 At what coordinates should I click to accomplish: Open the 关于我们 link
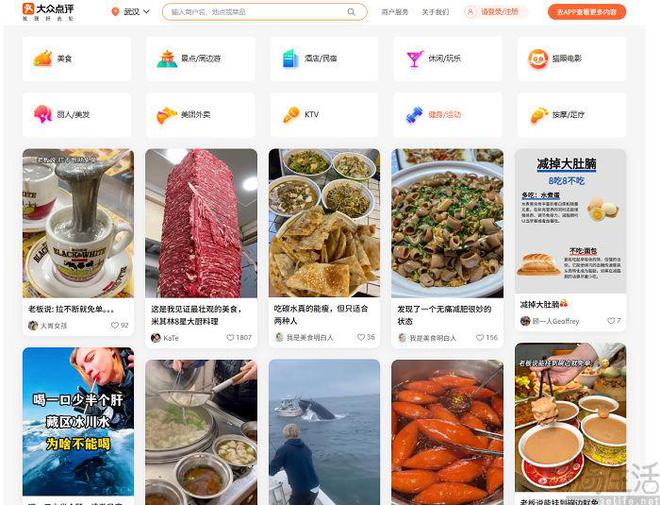pos(435,12)
